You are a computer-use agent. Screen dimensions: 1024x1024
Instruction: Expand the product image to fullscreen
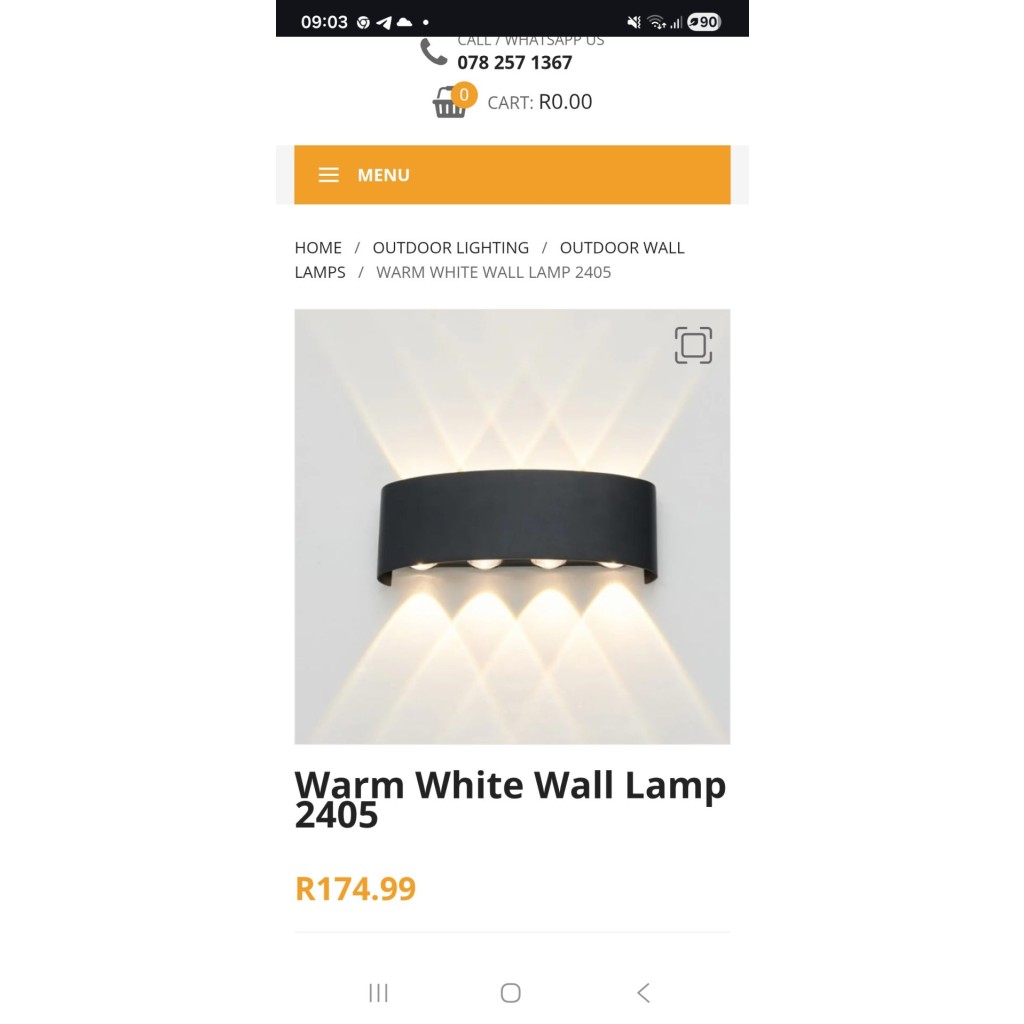[x=693, y=346]
